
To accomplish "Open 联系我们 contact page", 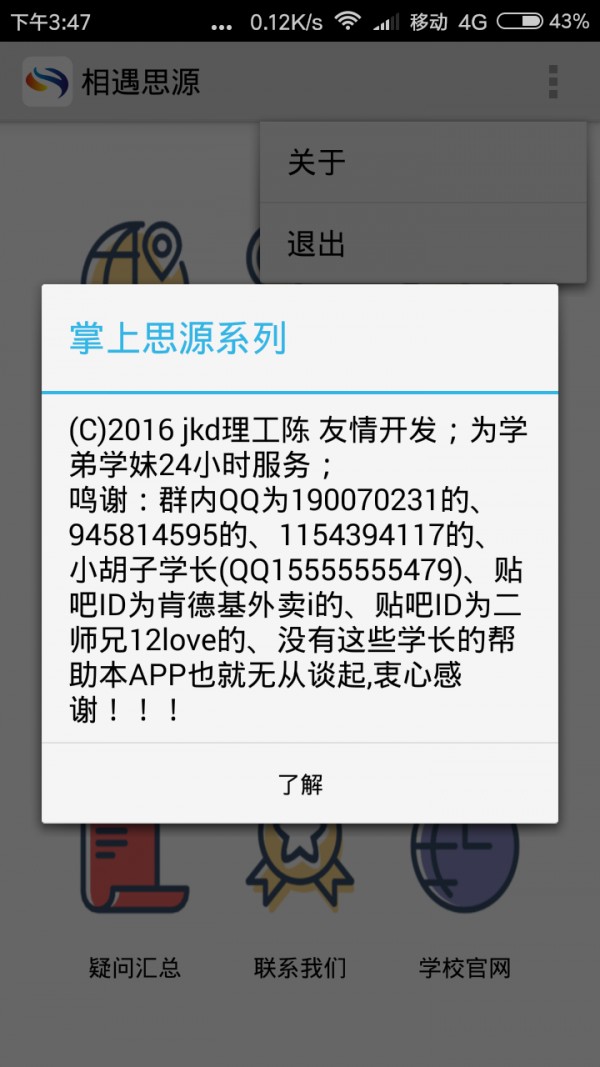I will click(x=300, y=900).
